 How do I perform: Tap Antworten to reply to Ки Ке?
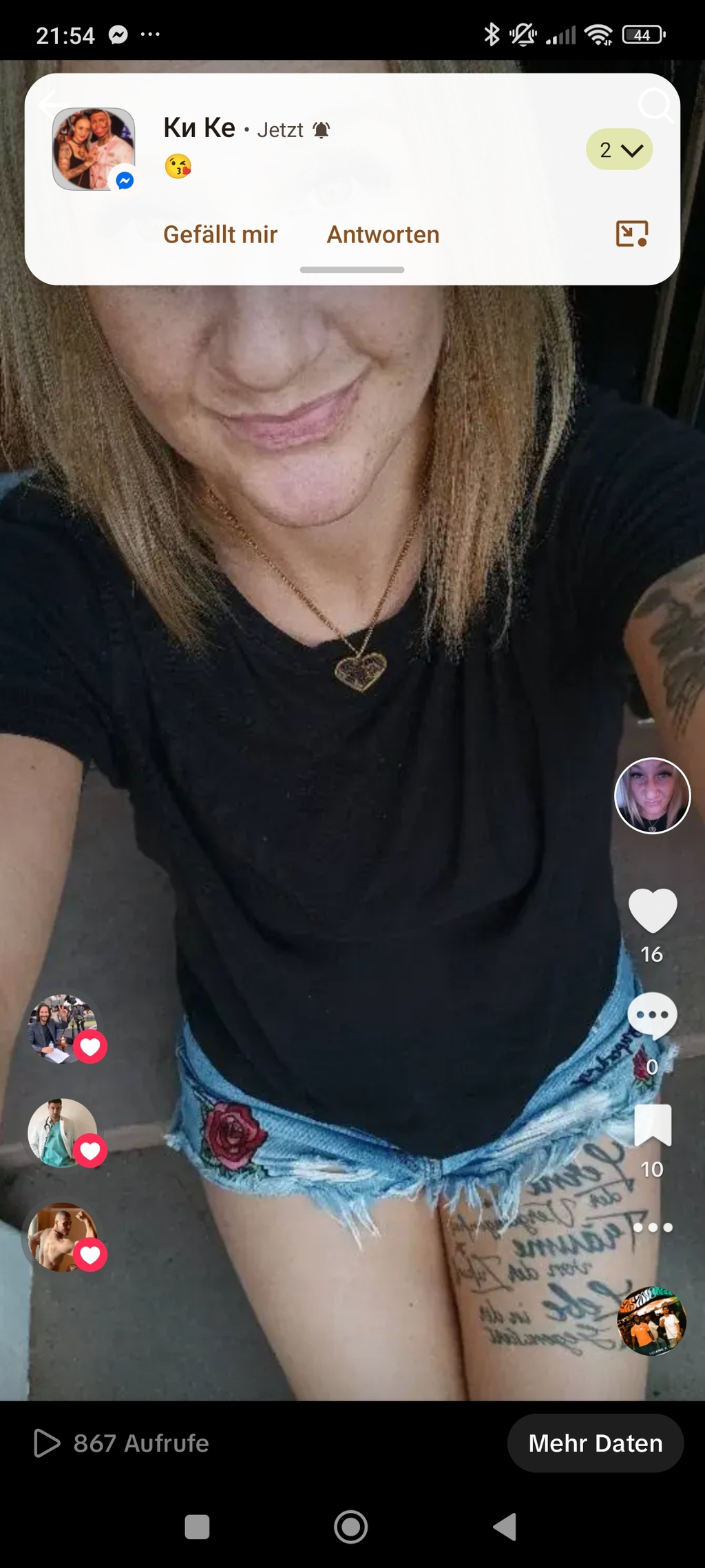[x=383, y=235]
